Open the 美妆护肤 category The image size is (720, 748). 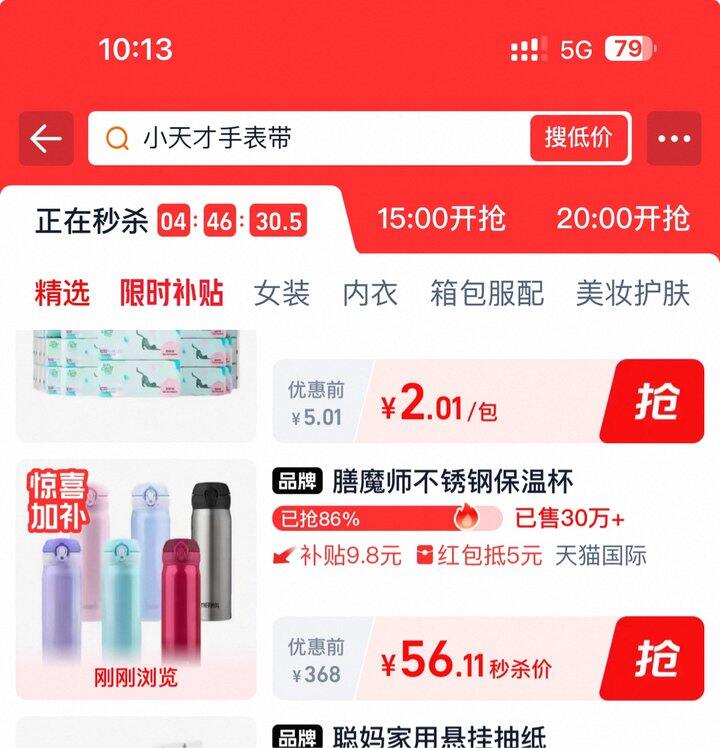(632, 293)
